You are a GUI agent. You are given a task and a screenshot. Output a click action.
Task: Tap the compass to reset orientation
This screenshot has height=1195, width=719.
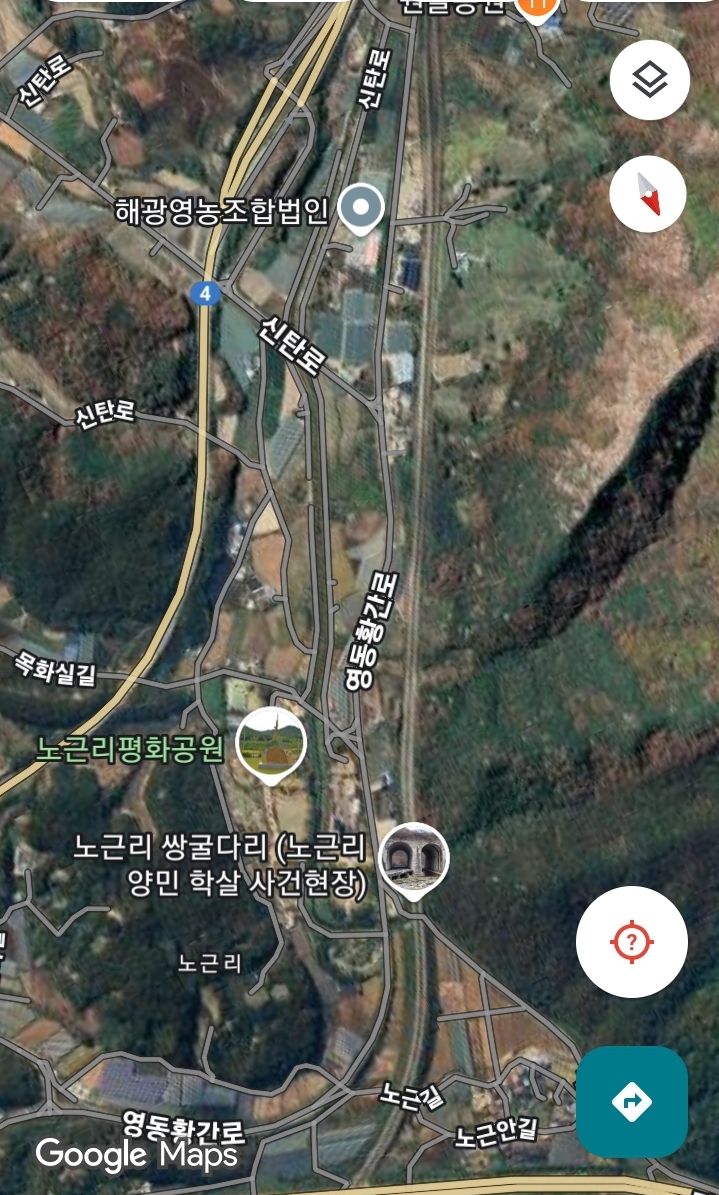(649, 194)
